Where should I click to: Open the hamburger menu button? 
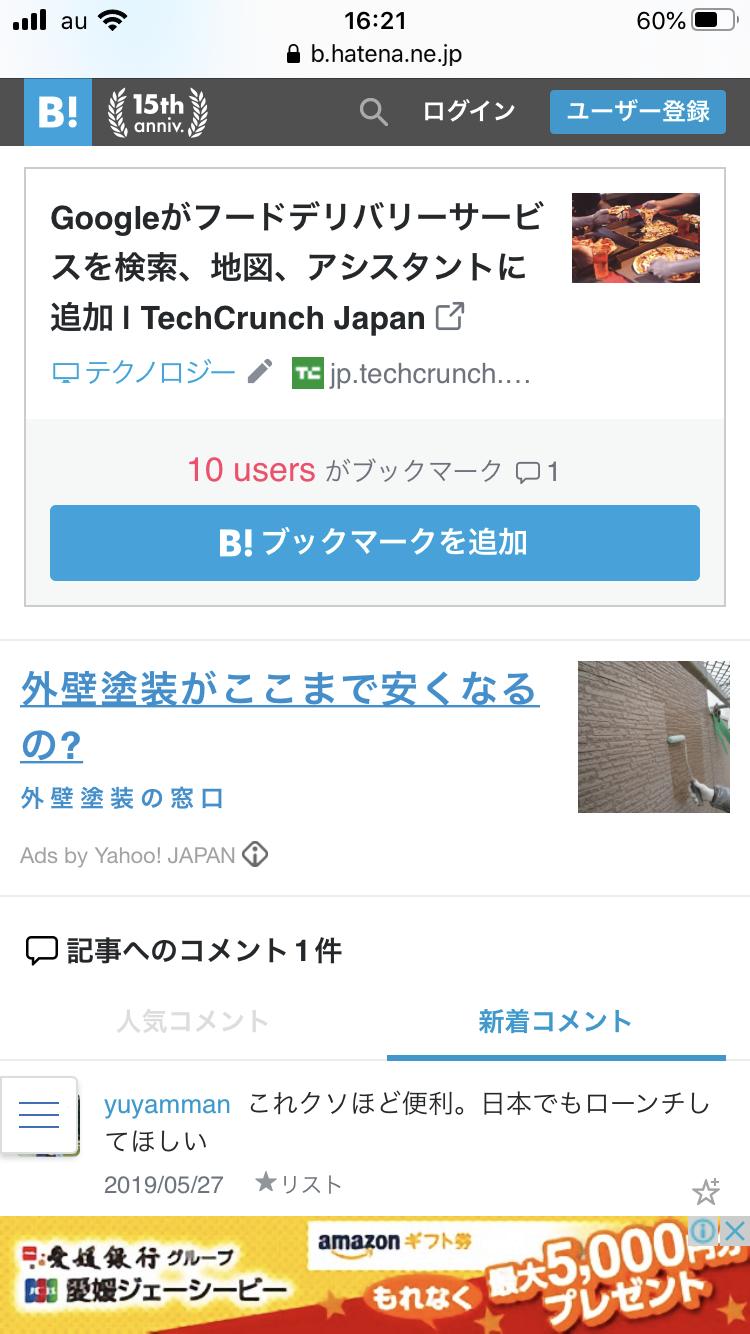tap(39, 1114)
